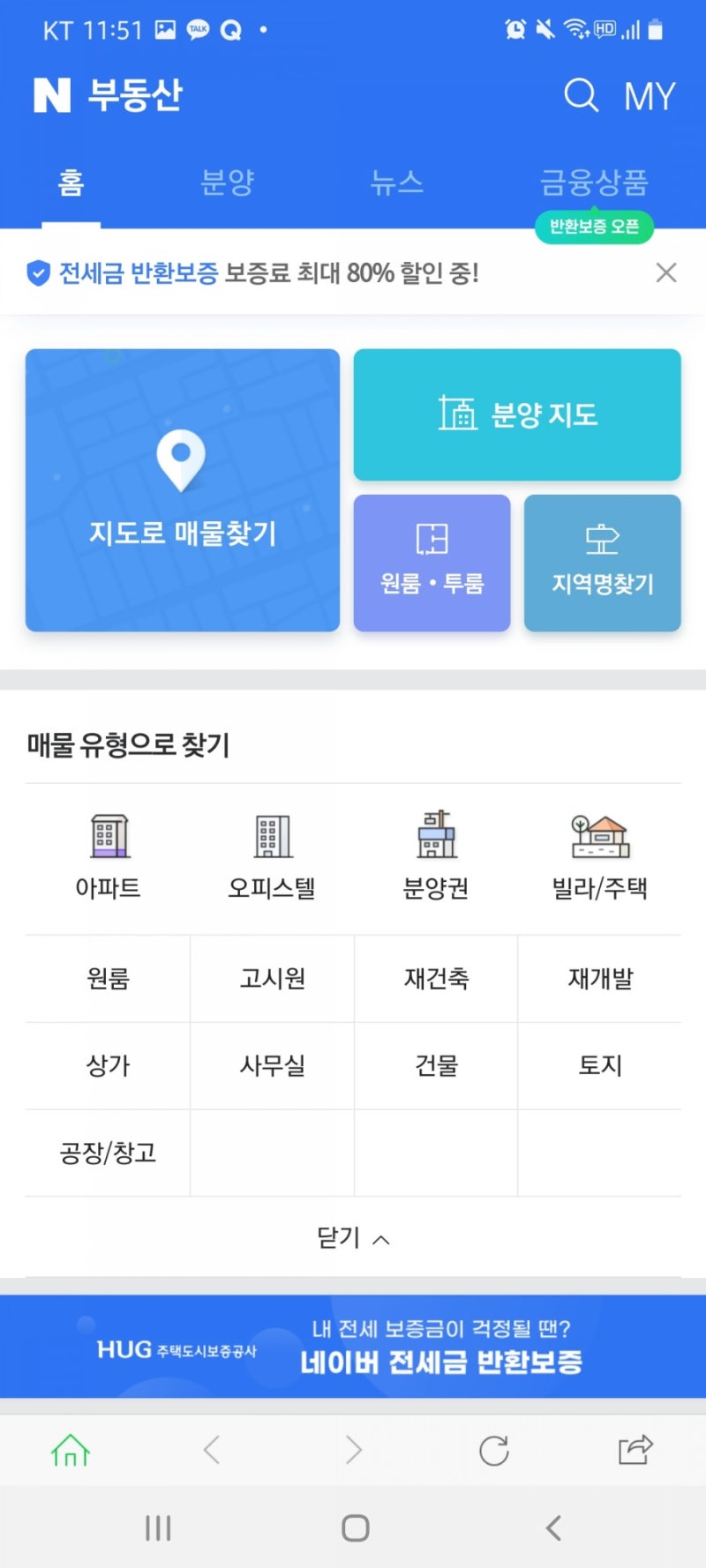Open 지도로 매물찾기 map search
Screen dimensions: 706x1568
click(x=183, y=490)
